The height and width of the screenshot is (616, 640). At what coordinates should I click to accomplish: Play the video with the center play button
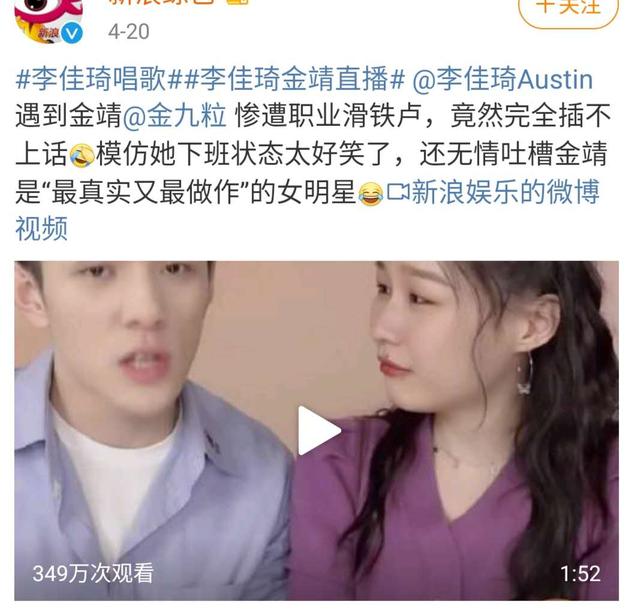[x=319, y=430]
